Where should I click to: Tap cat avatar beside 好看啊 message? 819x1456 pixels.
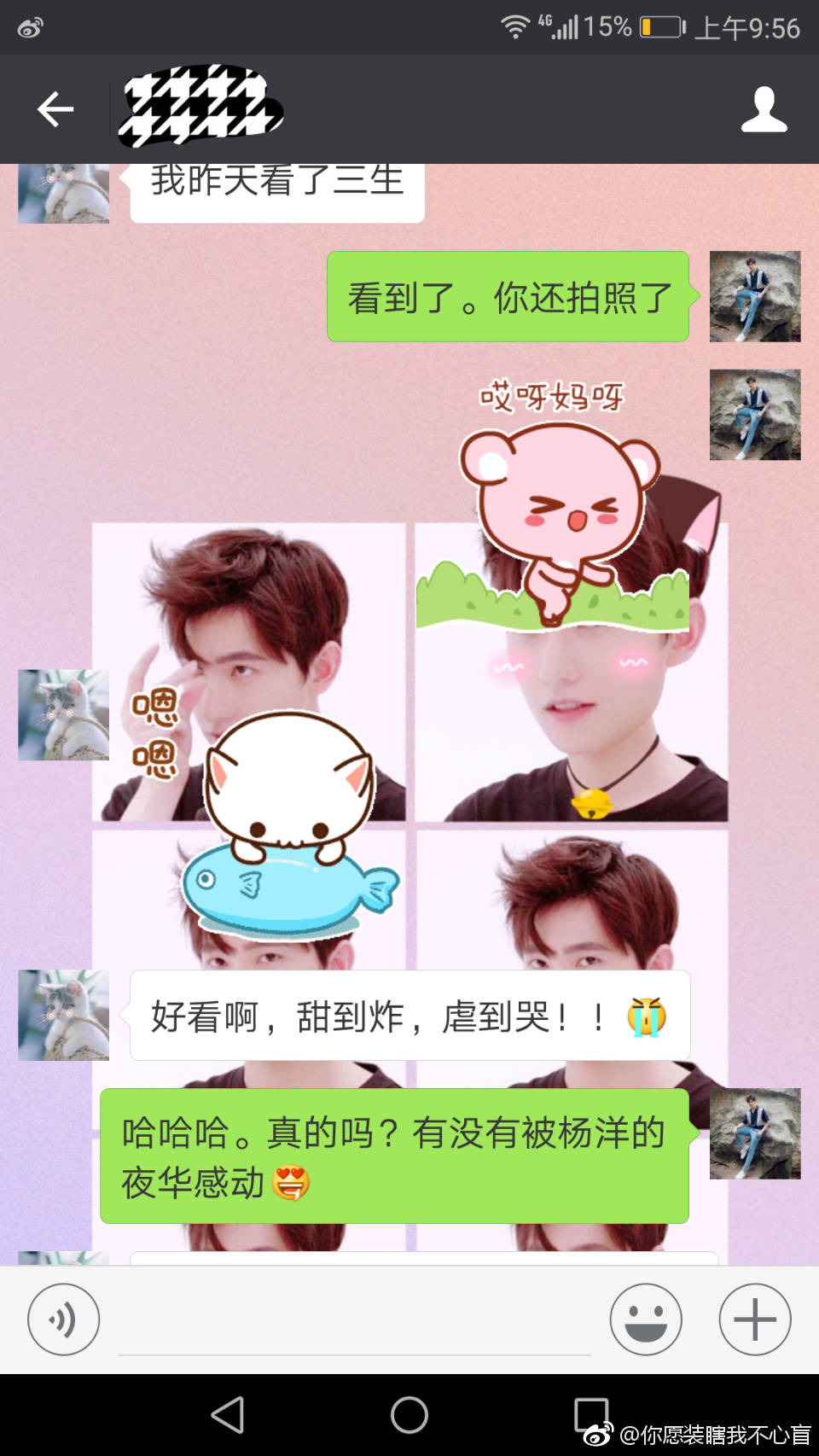[x=63, y=1015]
